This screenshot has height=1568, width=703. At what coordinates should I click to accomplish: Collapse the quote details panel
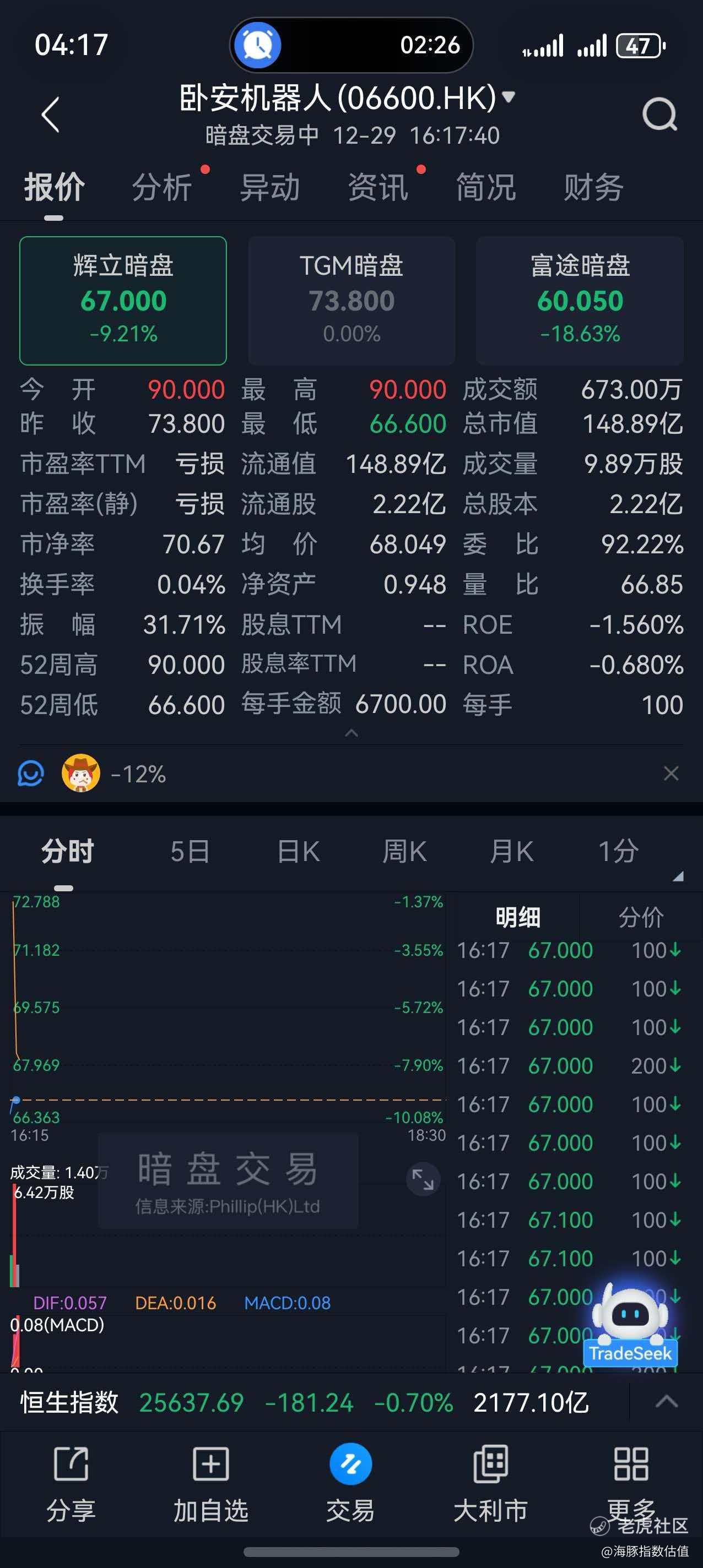pyautogui.click(x=351, y=733)
